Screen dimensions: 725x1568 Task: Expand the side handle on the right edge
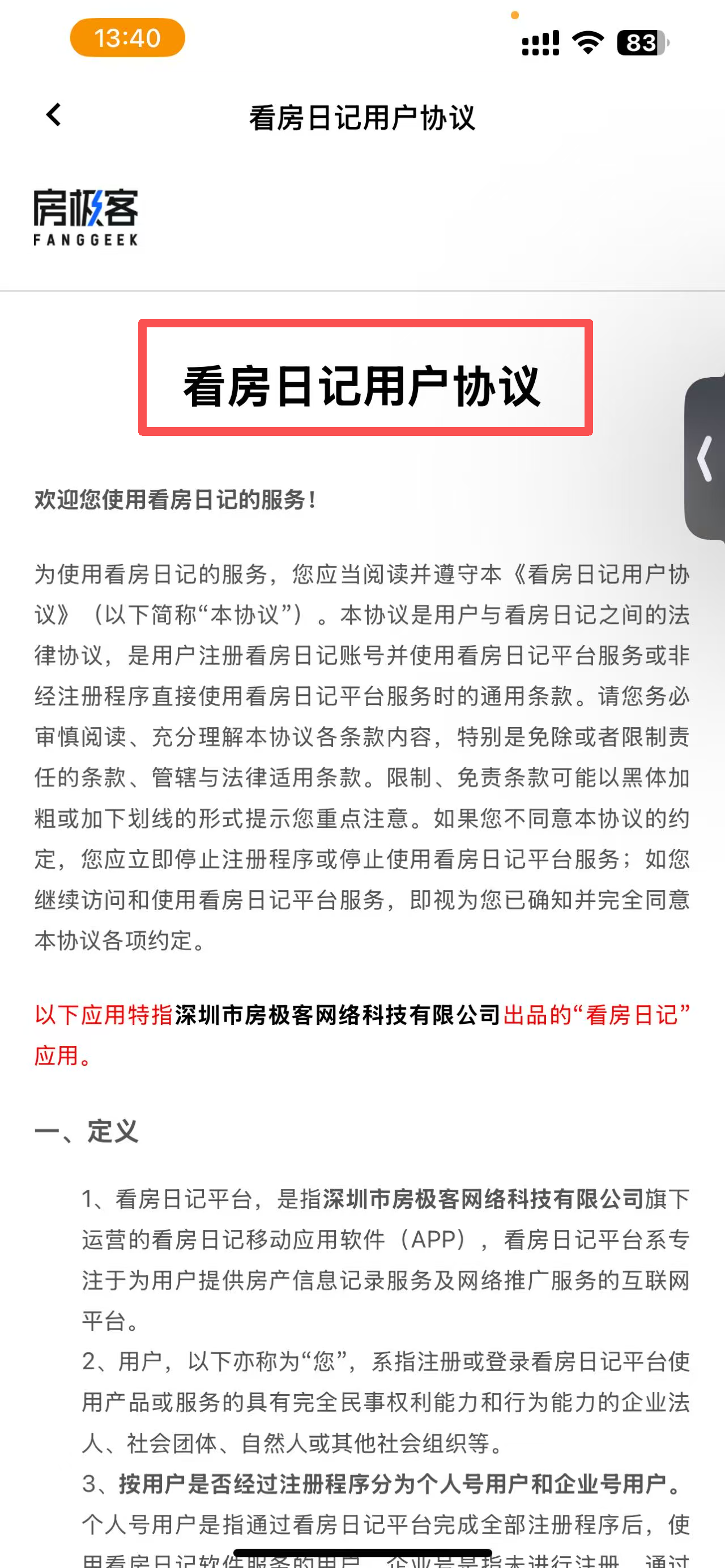(x=705, y=459)
